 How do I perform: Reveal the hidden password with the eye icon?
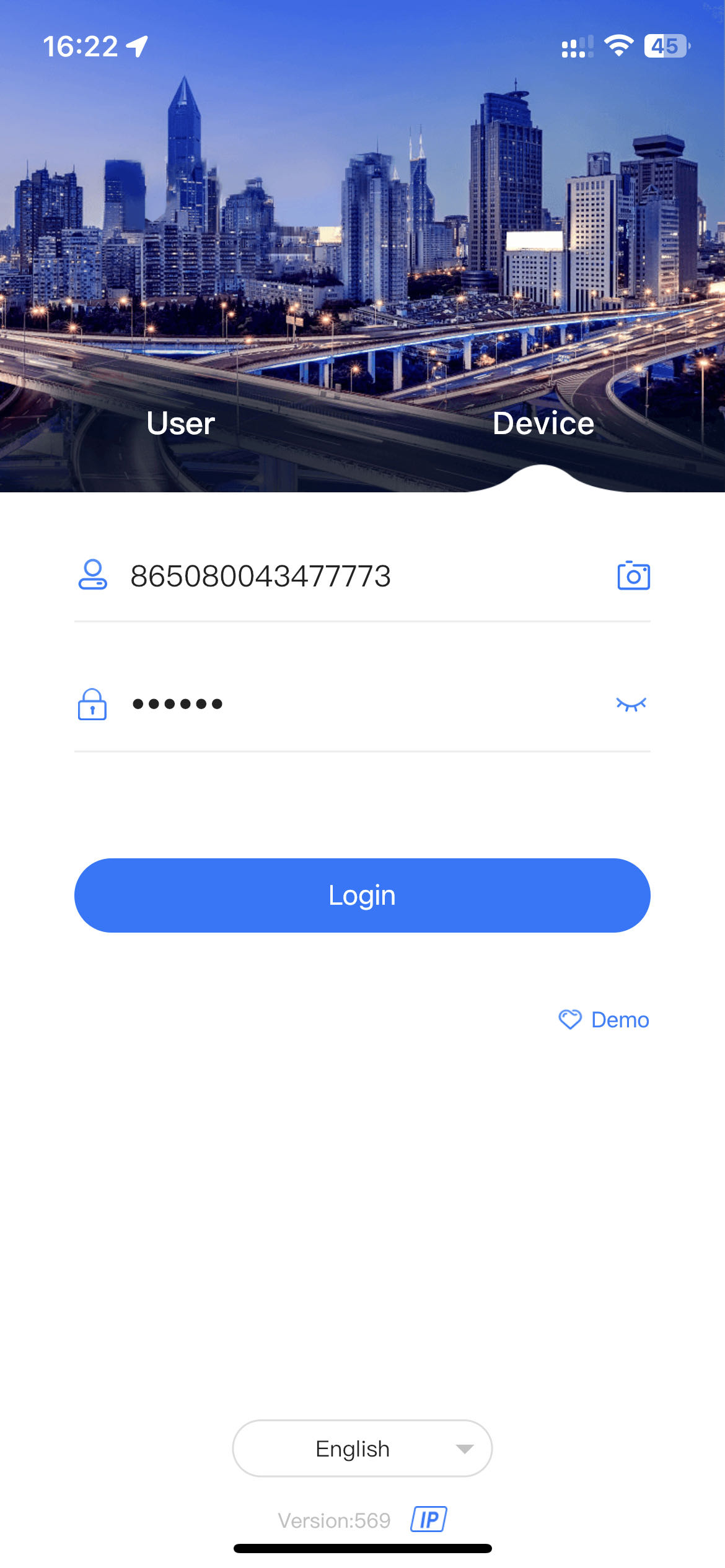pos(631,704)
